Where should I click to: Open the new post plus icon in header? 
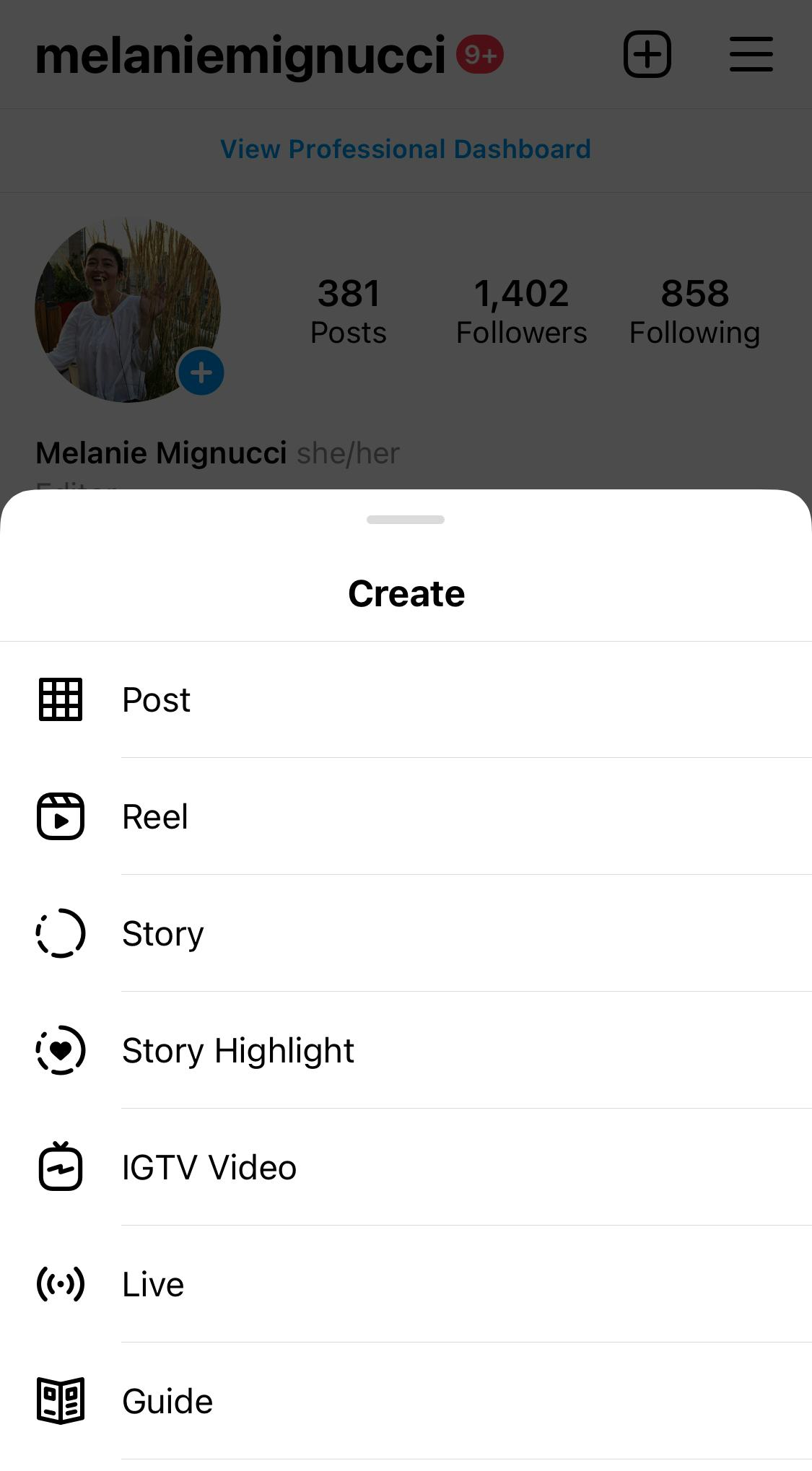coord(646,54)
